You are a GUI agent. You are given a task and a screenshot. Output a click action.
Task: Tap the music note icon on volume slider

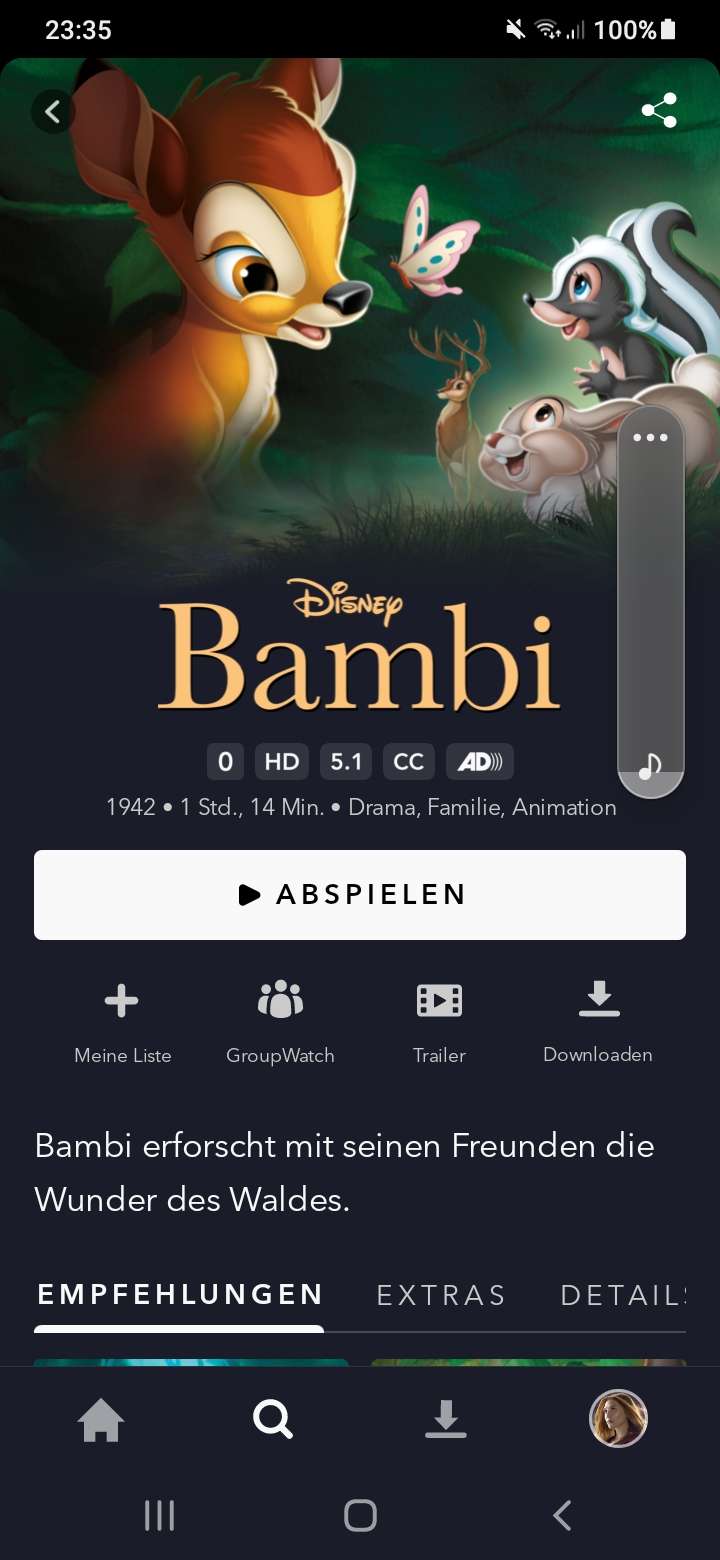(650, 766)
